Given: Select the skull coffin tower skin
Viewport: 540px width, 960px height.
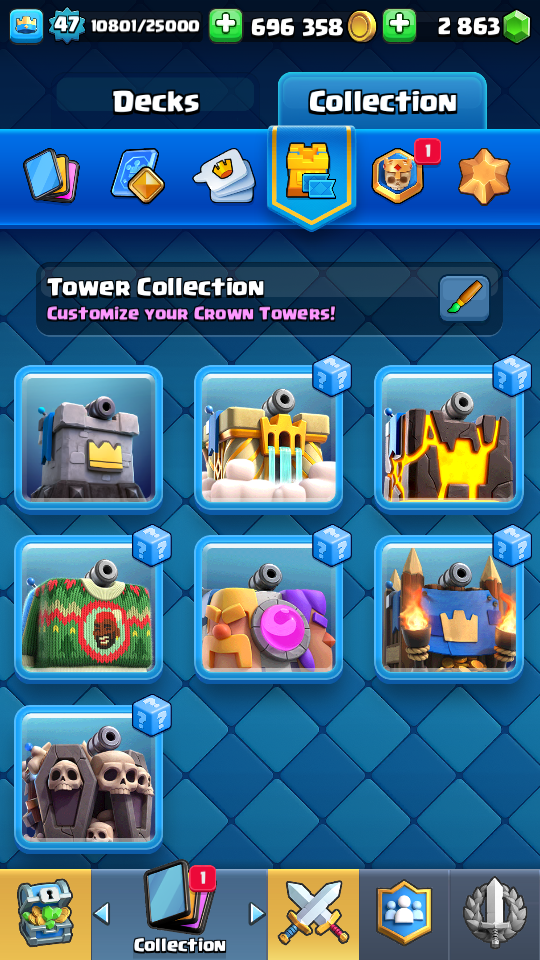Looking at the screenshot, I should point(88,778).
